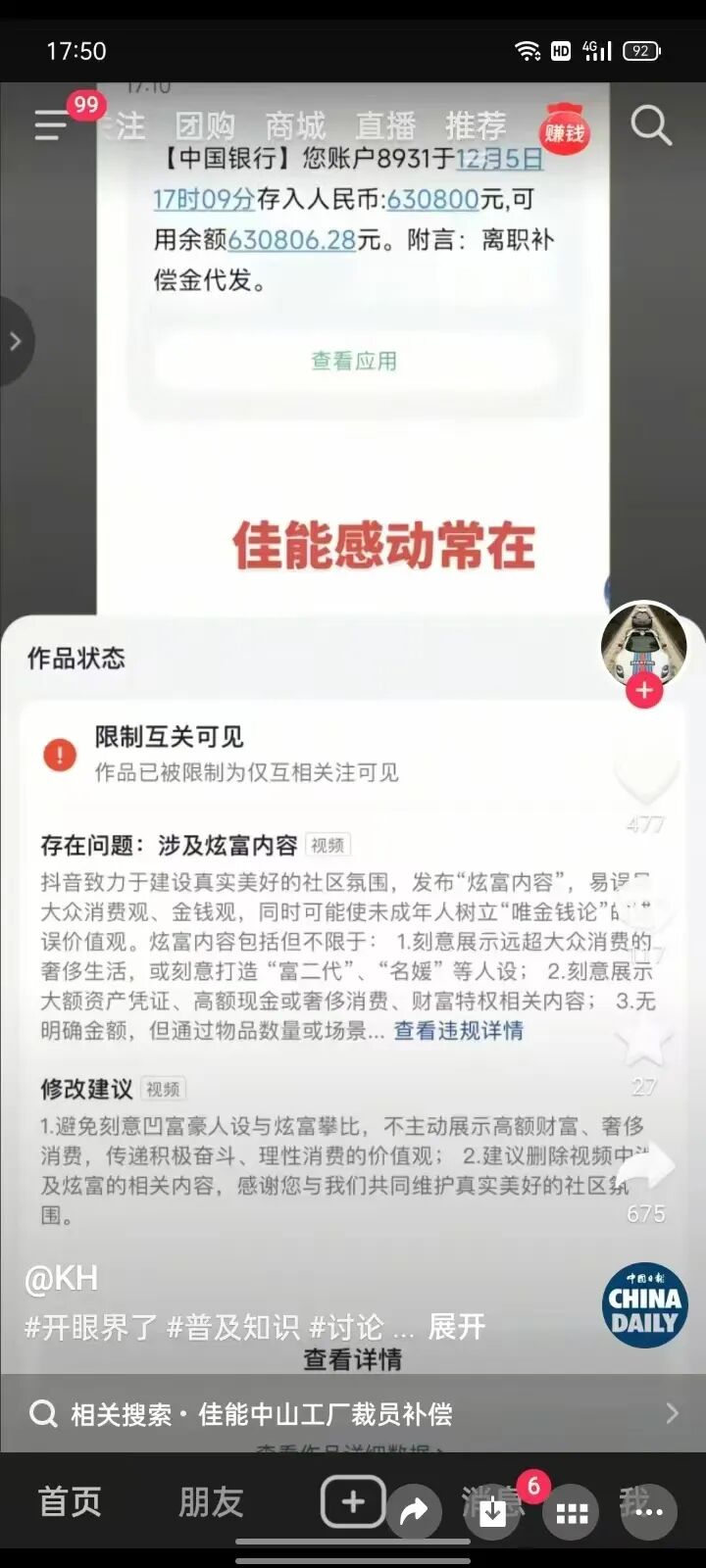Open 查看违规详情 link
The width and height of the screenshot is (706, 1568).
coord(458,1030)
